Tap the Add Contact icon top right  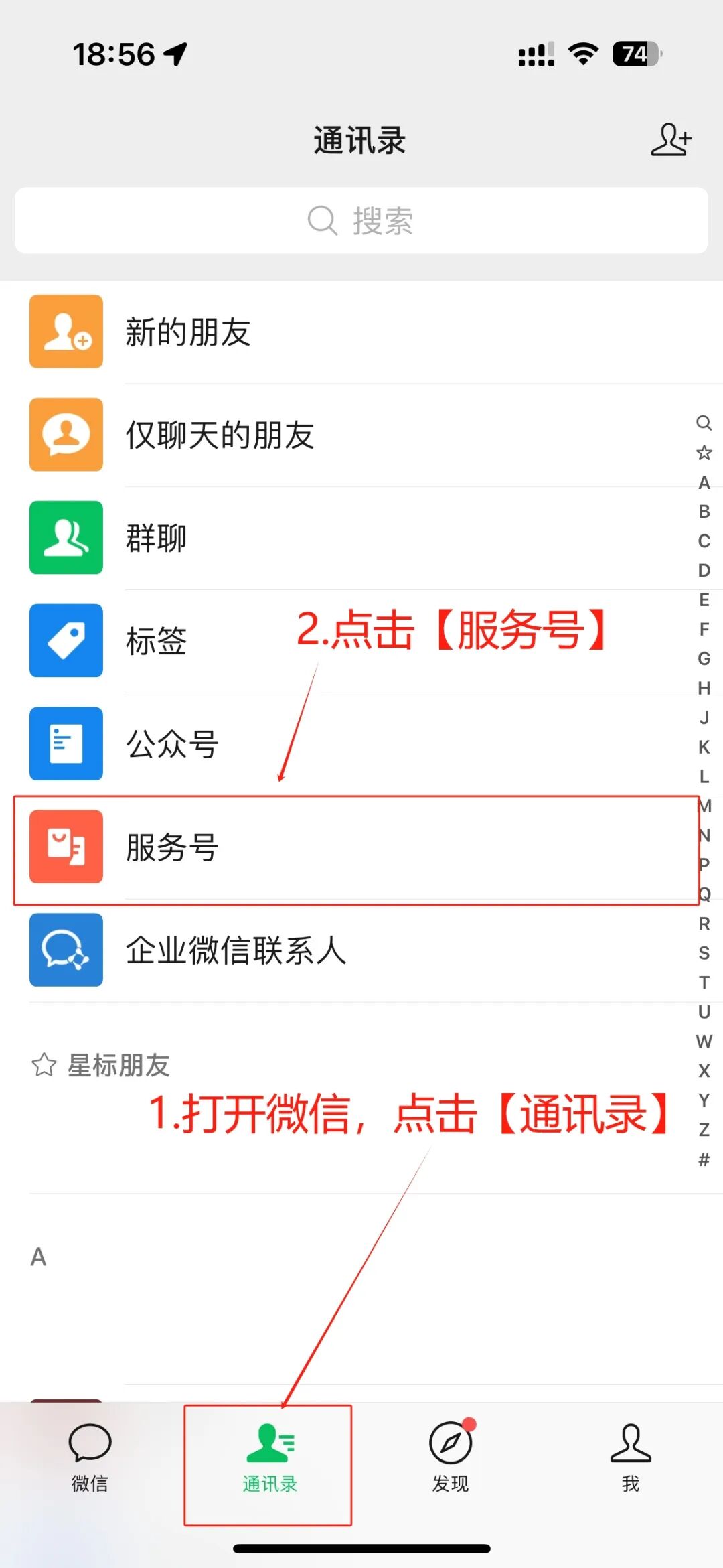click(x=671, y=139)
